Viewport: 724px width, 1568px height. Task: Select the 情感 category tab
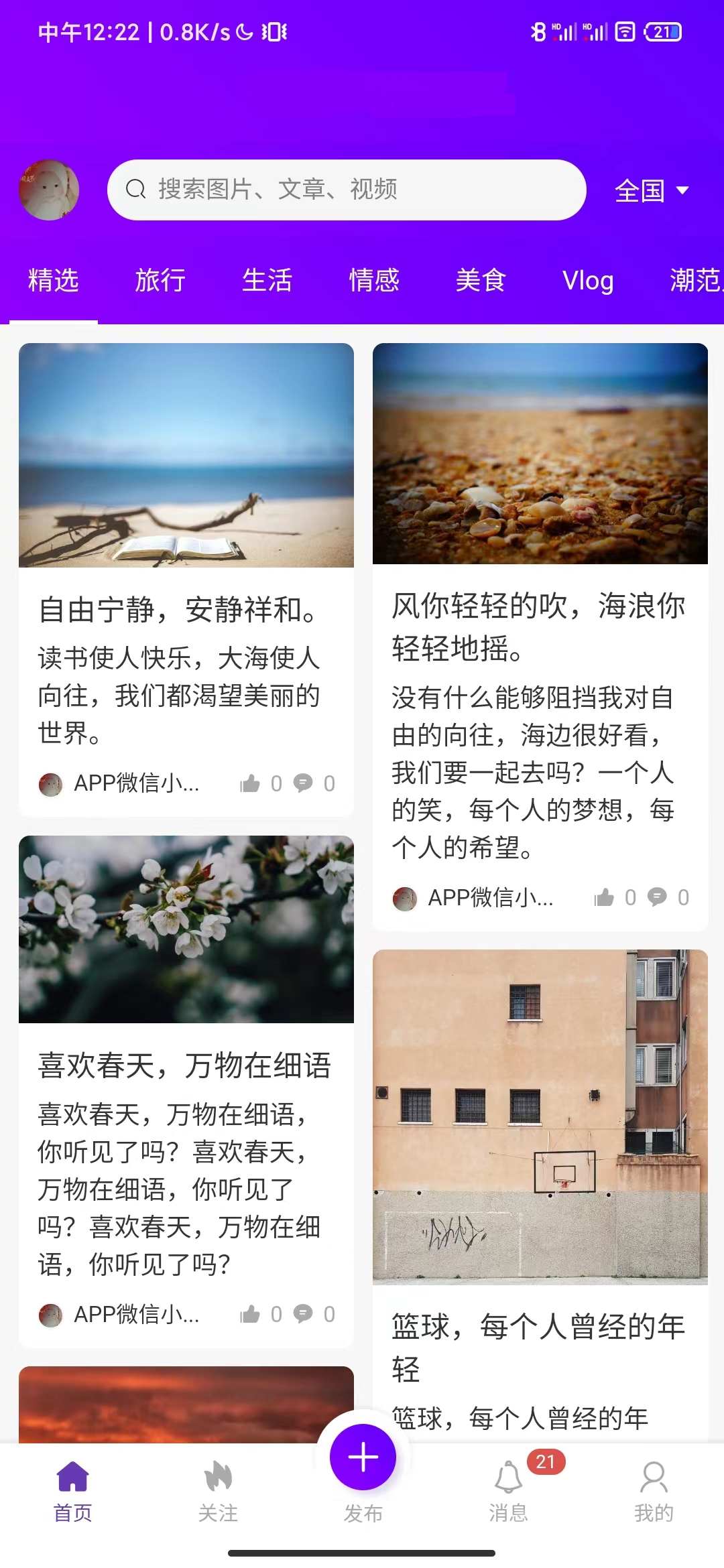(374, 280)
